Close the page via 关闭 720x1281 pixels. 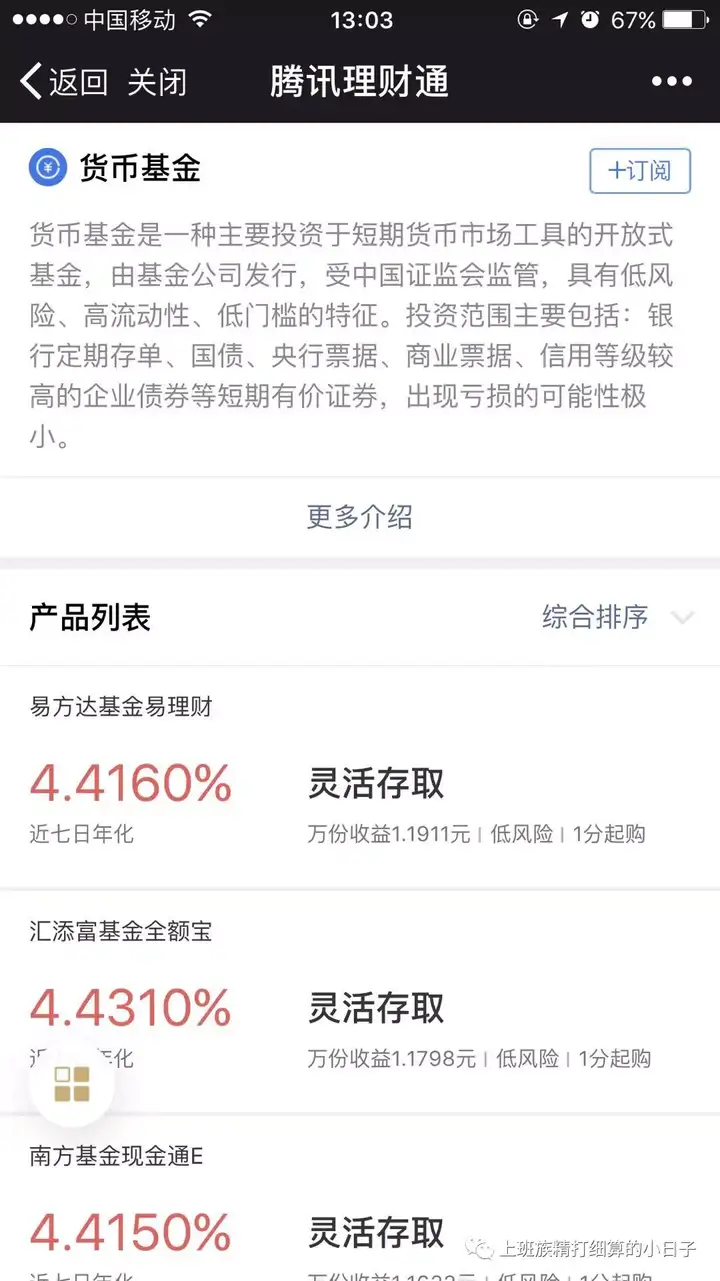157,82
